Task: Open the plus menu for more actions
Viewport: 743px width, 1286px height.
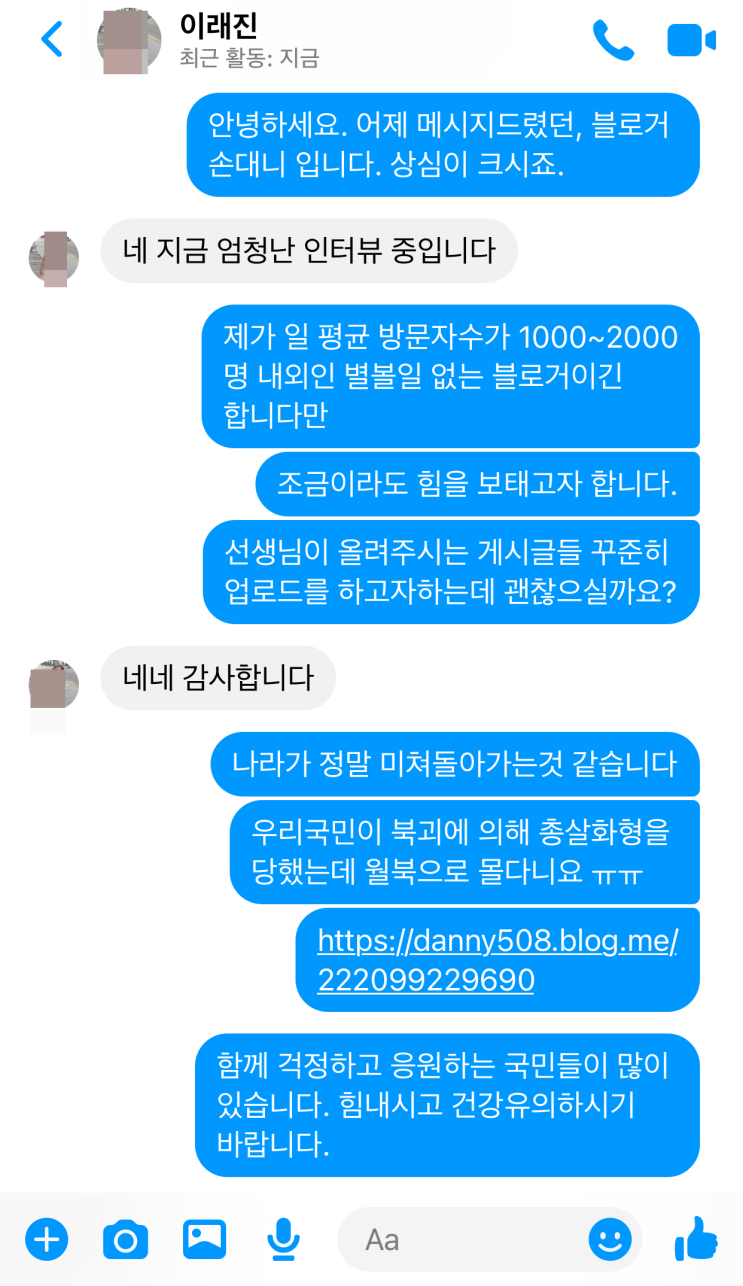Action: (x=46, y=1240)
